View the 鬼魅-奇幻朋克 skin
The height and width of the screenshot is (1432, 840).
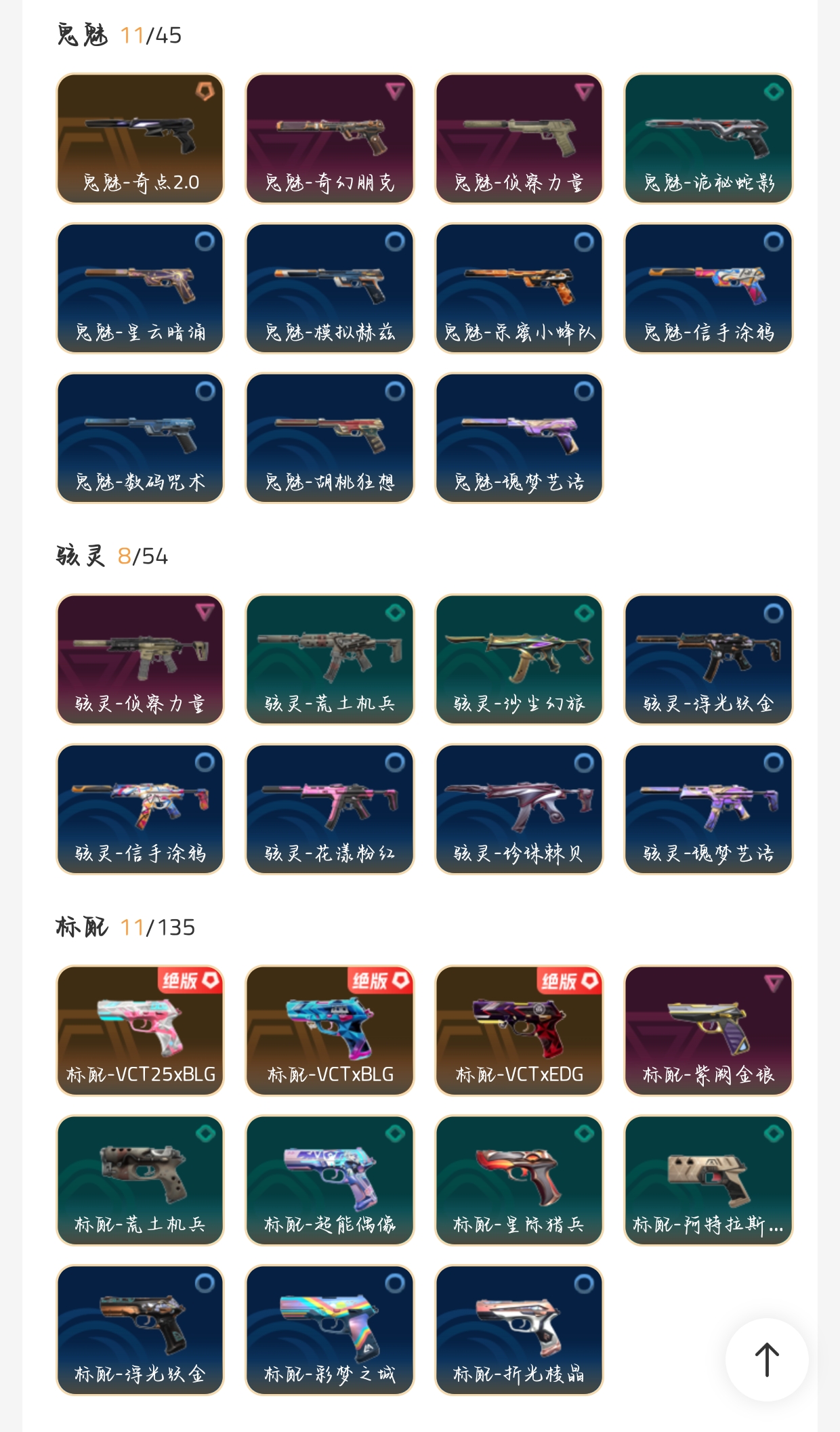click(x=330, y=139)
